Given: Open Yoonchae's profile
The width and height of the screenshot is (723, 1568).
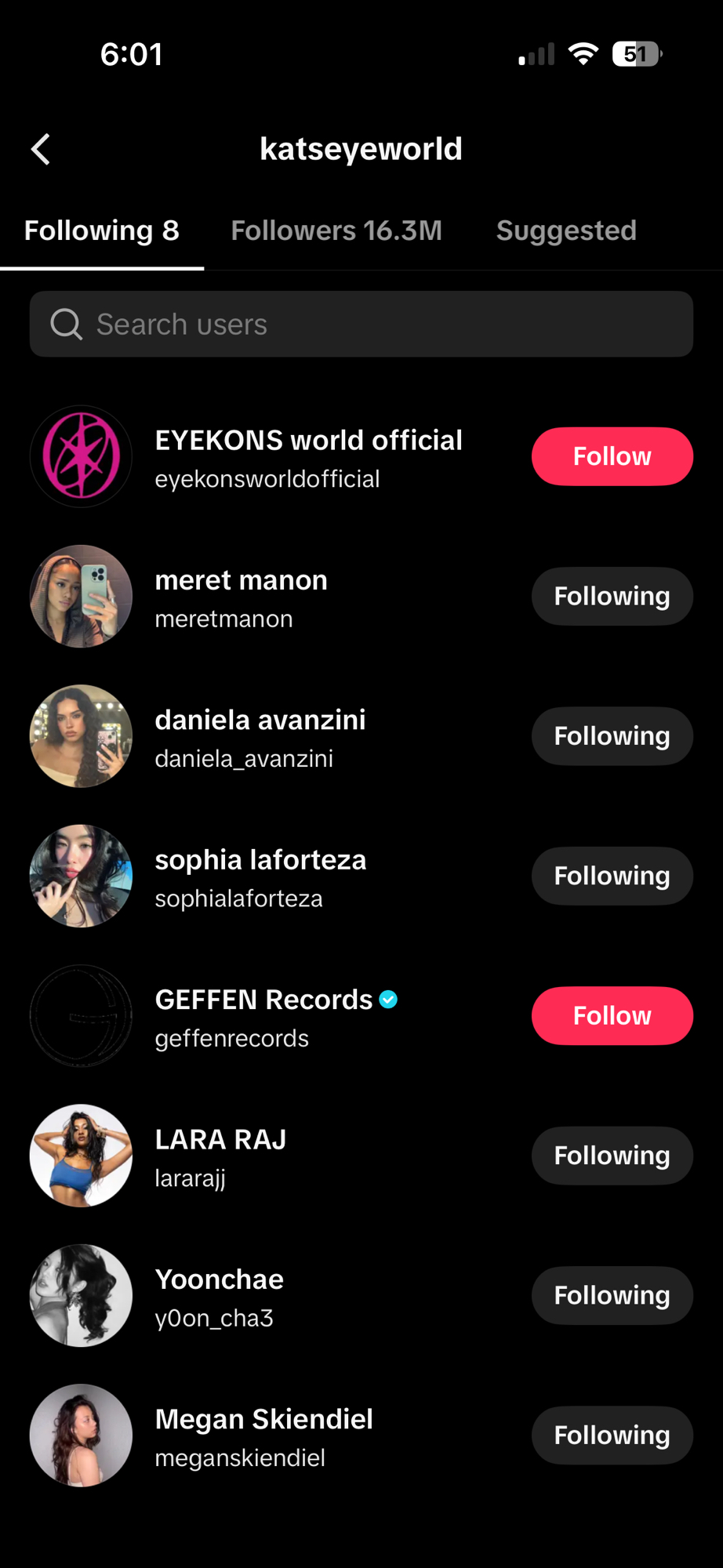Looking at the screenshot, I should coord(219,1296).
